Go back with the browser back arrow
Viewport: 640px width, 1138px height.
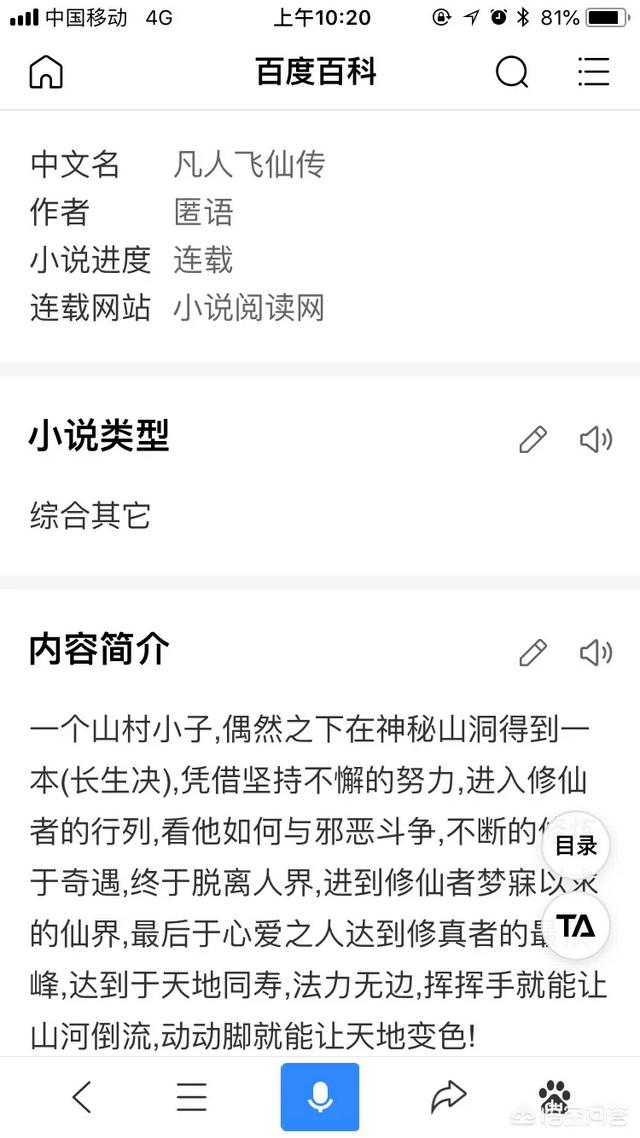click(x=82, y=1097)
